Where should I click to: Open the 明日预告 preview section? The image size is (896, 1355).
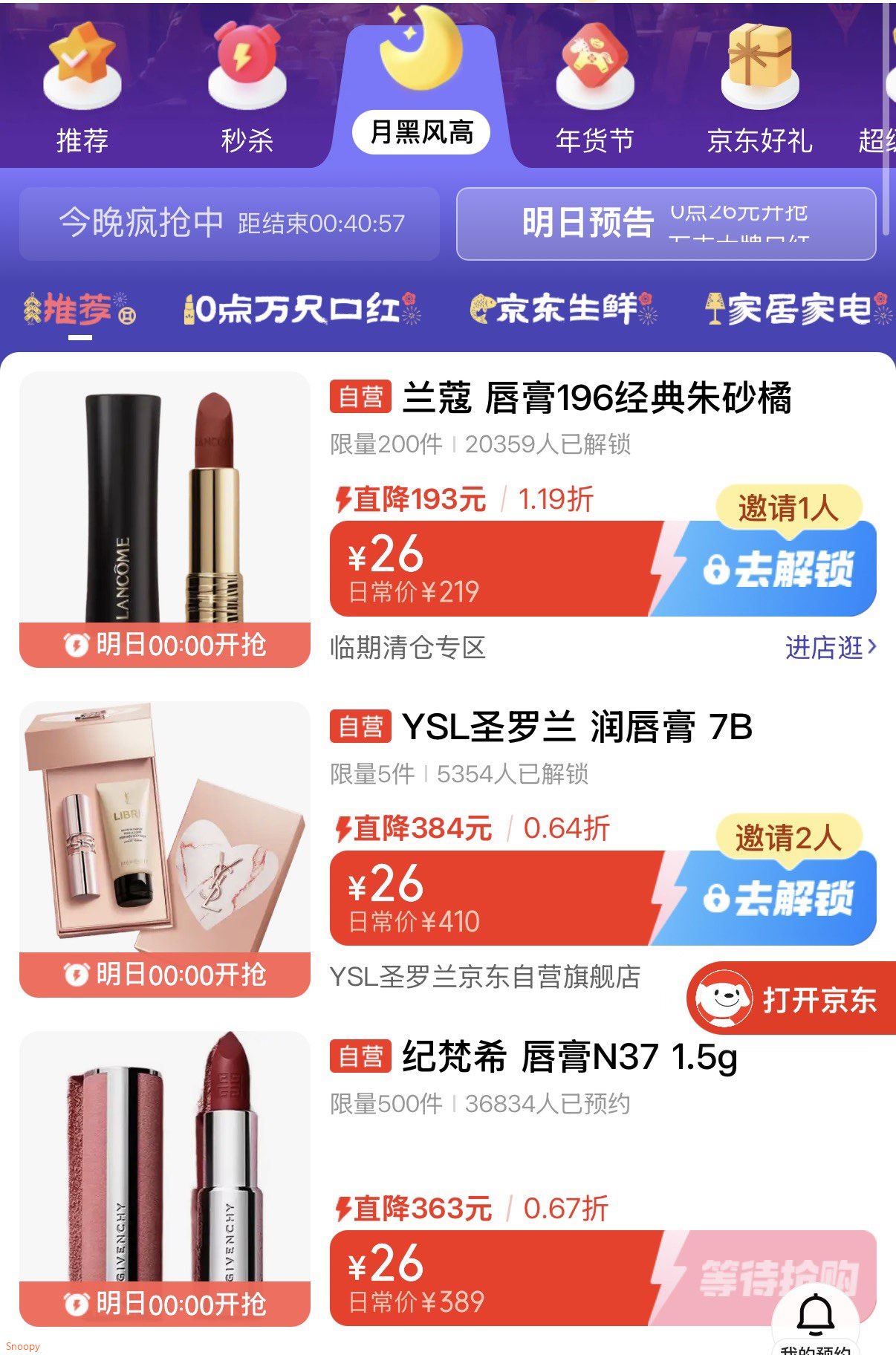(x=666, y=223)
